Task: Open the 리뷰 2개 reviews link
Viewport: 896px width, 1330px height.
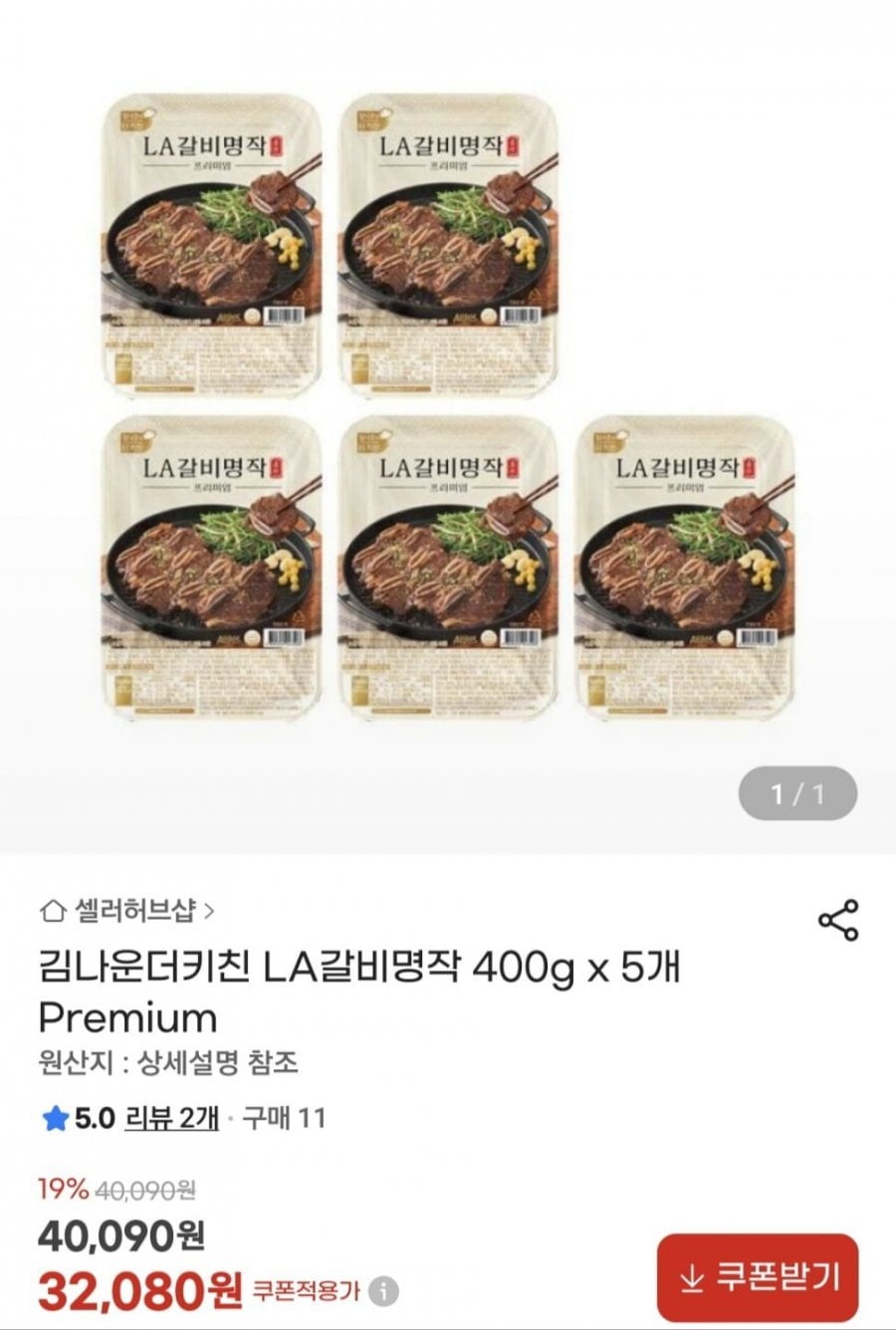Action: point(171,1118)
